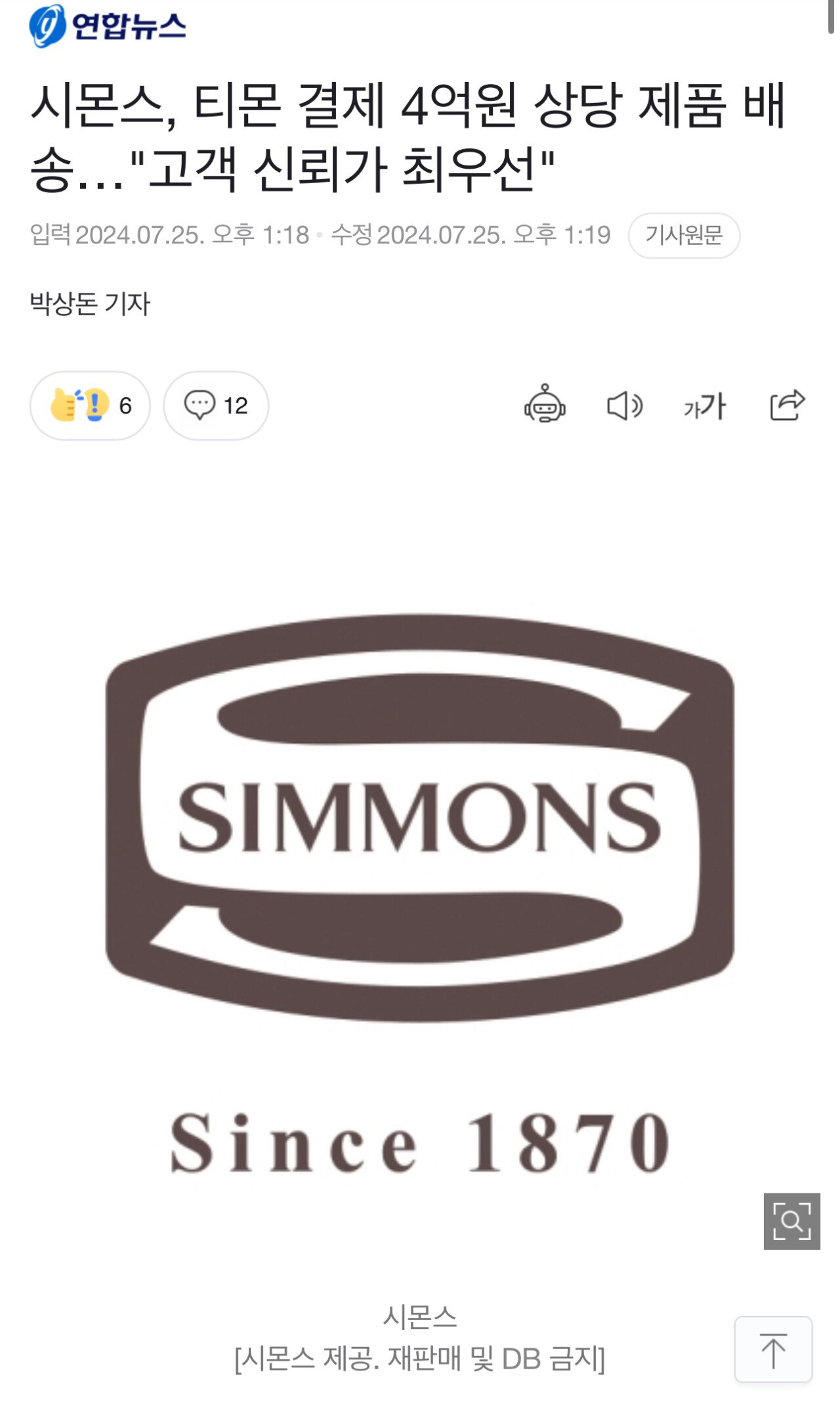The image size is (840, 1410).
Task: Jump back to top of page
Action: [x=773, y=1350]
